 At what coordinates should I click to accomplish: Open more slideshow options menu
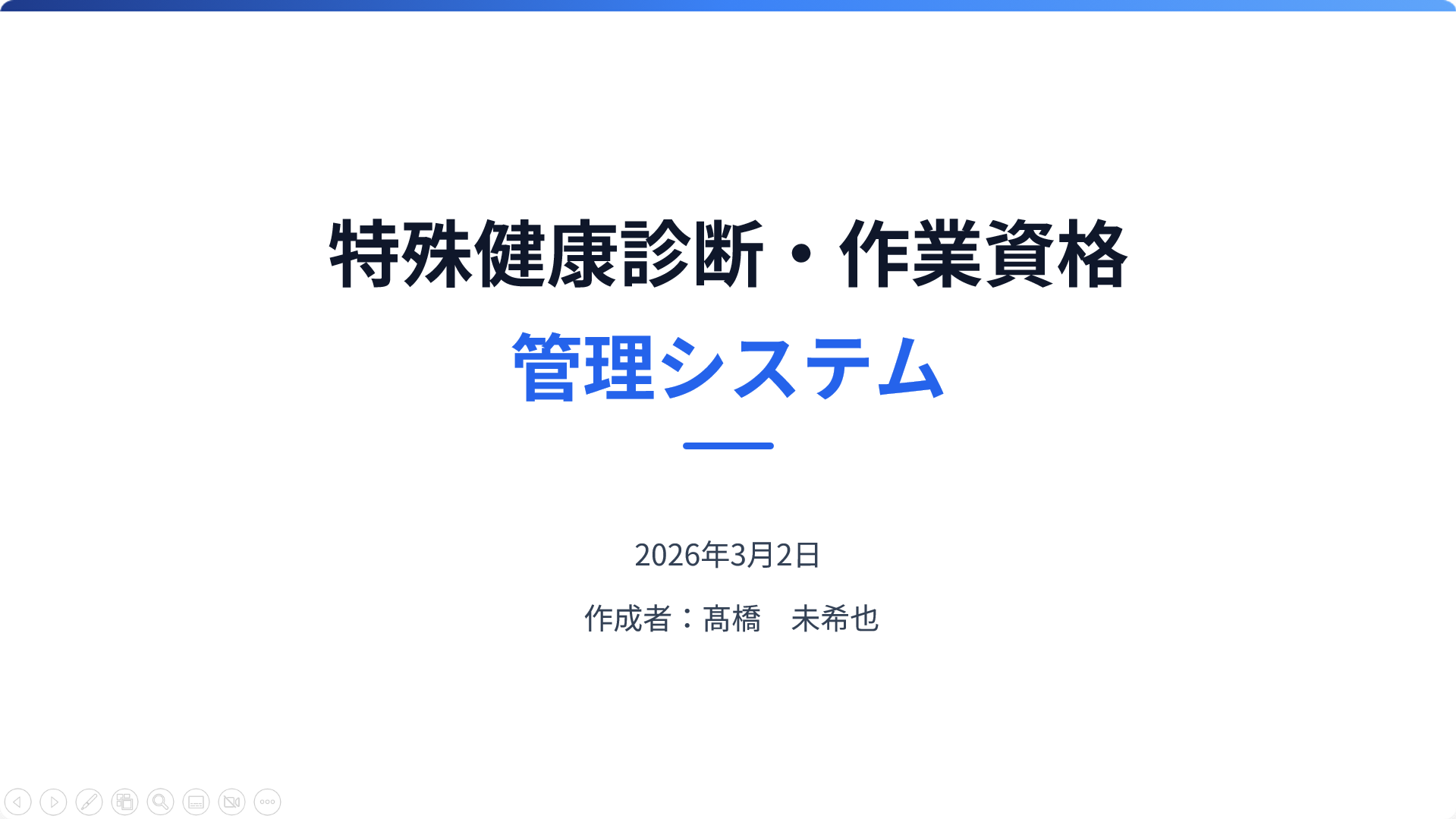tap(267, 802)
